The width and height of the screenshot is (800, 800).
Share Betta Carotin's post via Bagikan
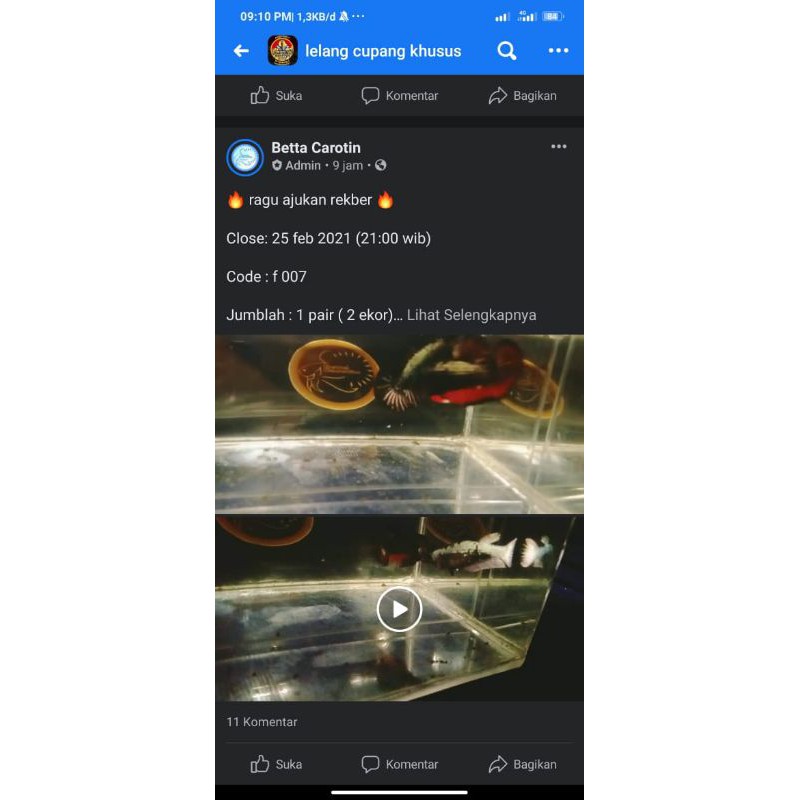pyautogui.click(x=522, y=764)
